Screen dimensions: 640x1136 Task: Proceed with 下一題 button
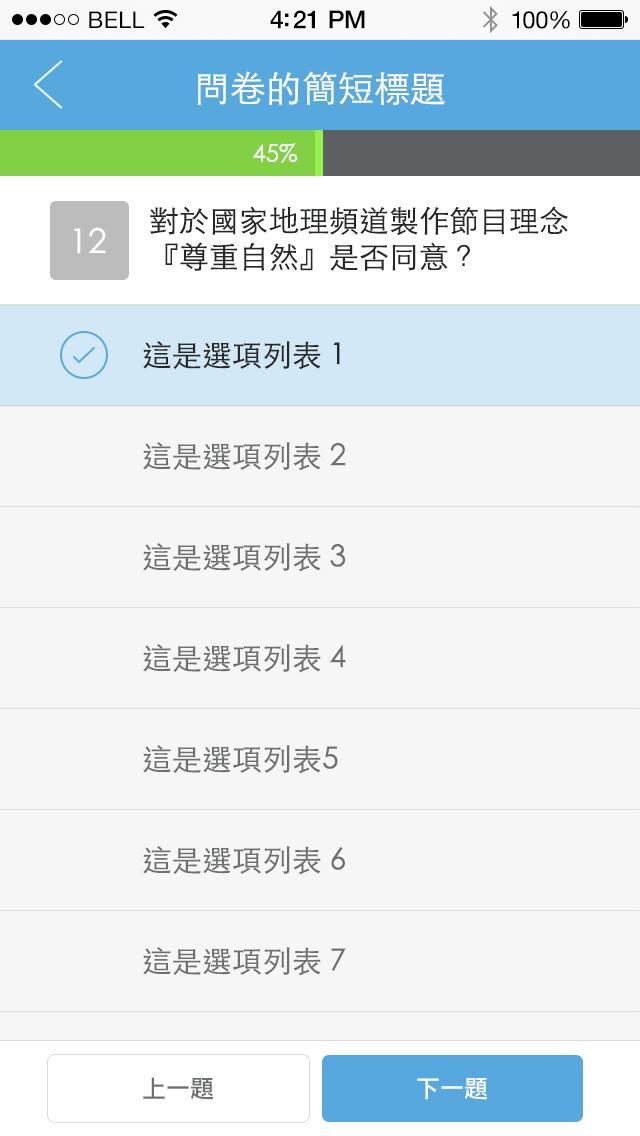[452, 1088]
